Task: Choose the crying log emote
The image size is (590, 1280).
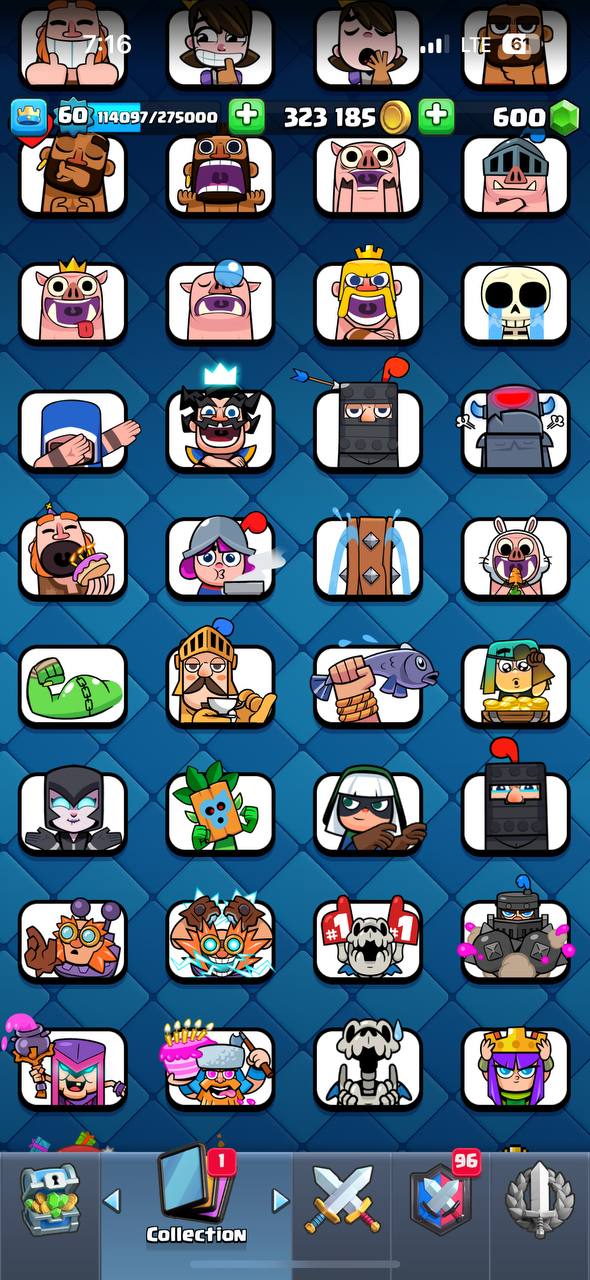Action: 368,556
